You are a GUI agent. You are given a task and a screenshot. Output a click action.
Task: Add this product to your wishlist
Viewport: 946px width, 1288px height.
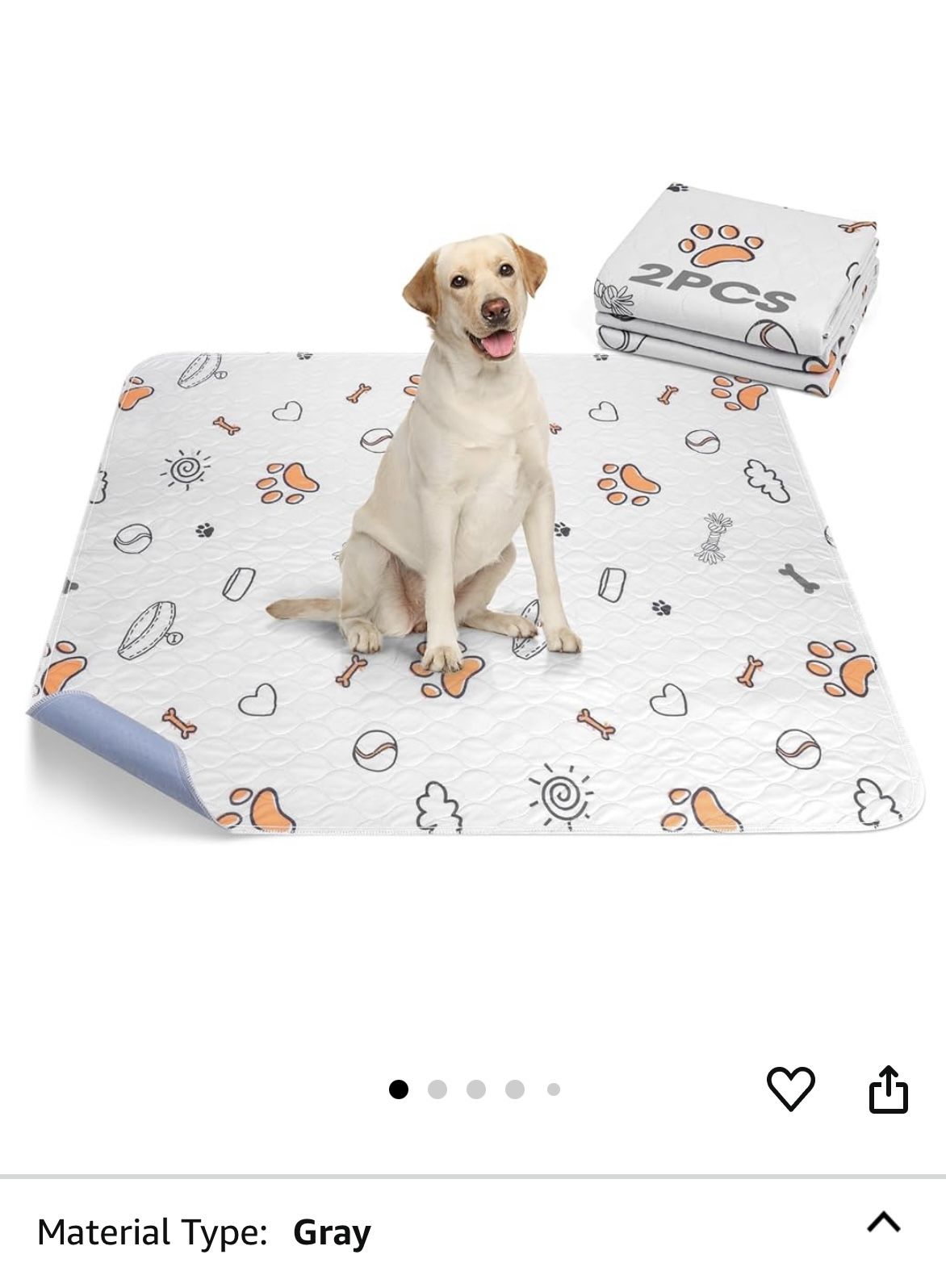790,1088
